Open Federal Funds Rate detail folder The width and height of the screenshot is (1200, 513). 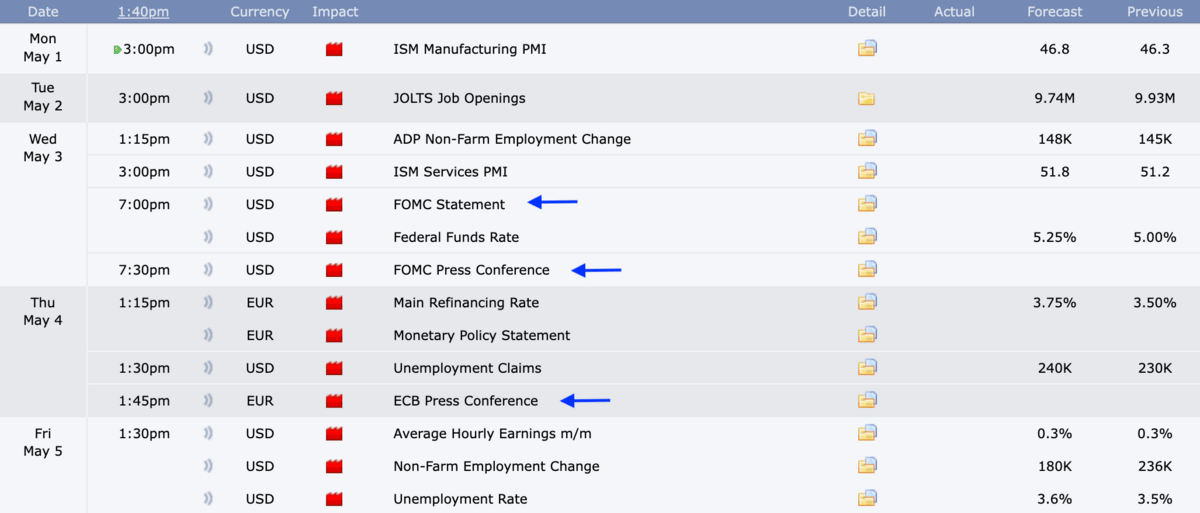pos(867,237)
